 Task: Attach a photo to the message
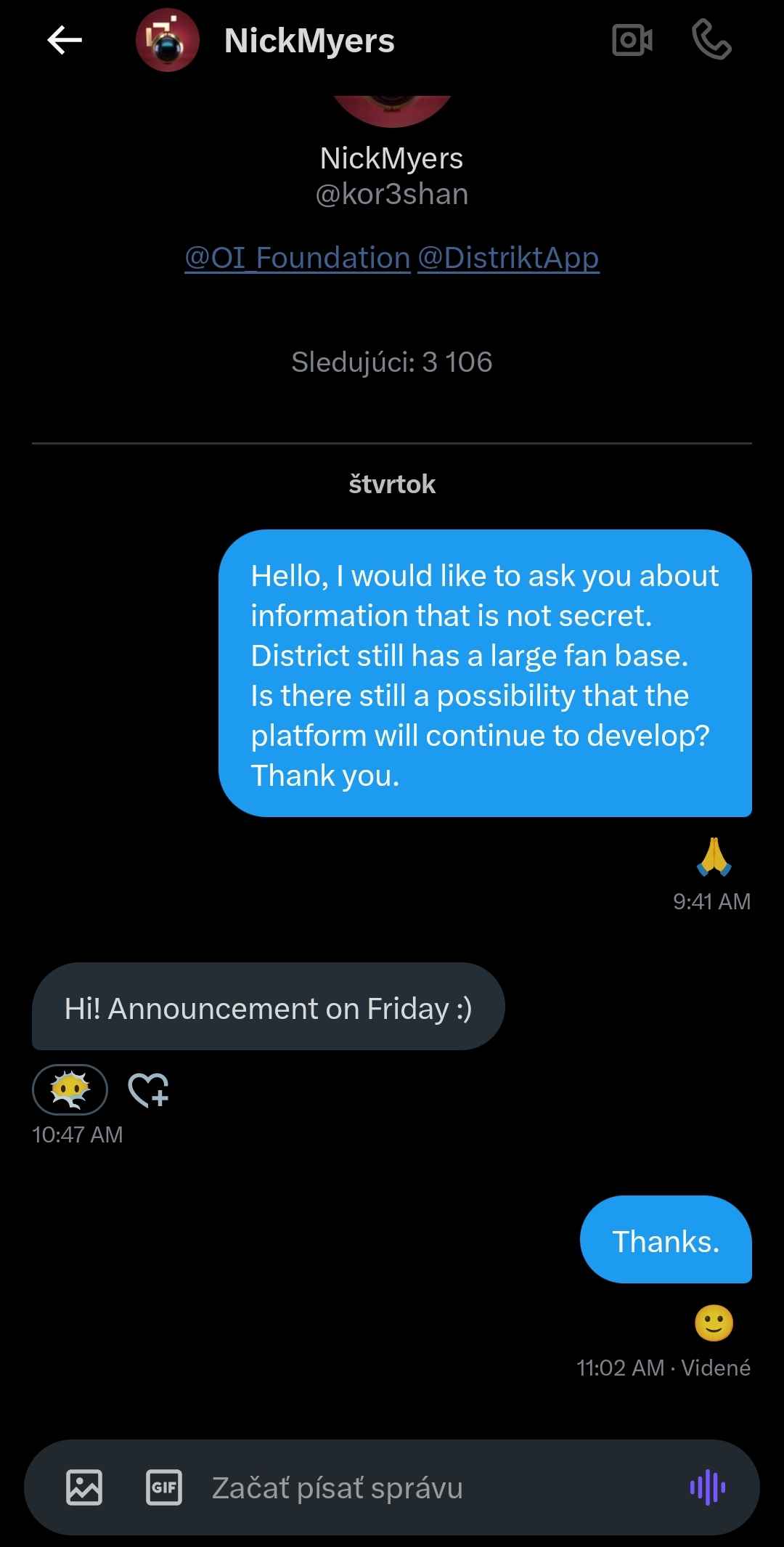(84, 1487)
